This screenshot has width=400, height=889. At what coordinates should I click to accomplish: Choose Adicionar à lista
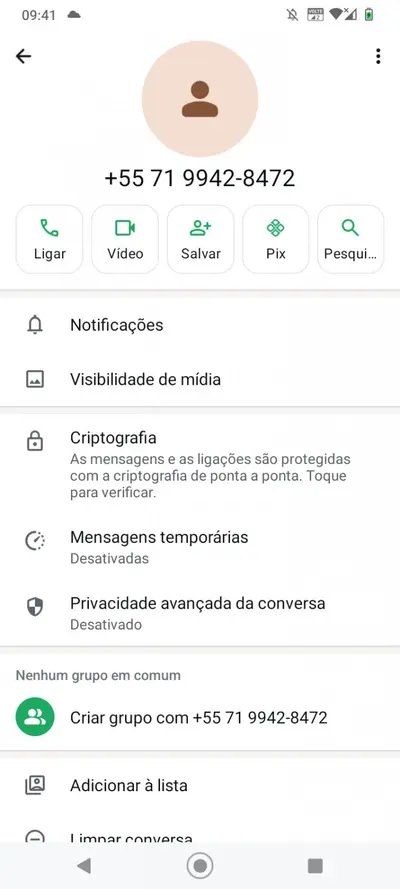coord(200,786)
